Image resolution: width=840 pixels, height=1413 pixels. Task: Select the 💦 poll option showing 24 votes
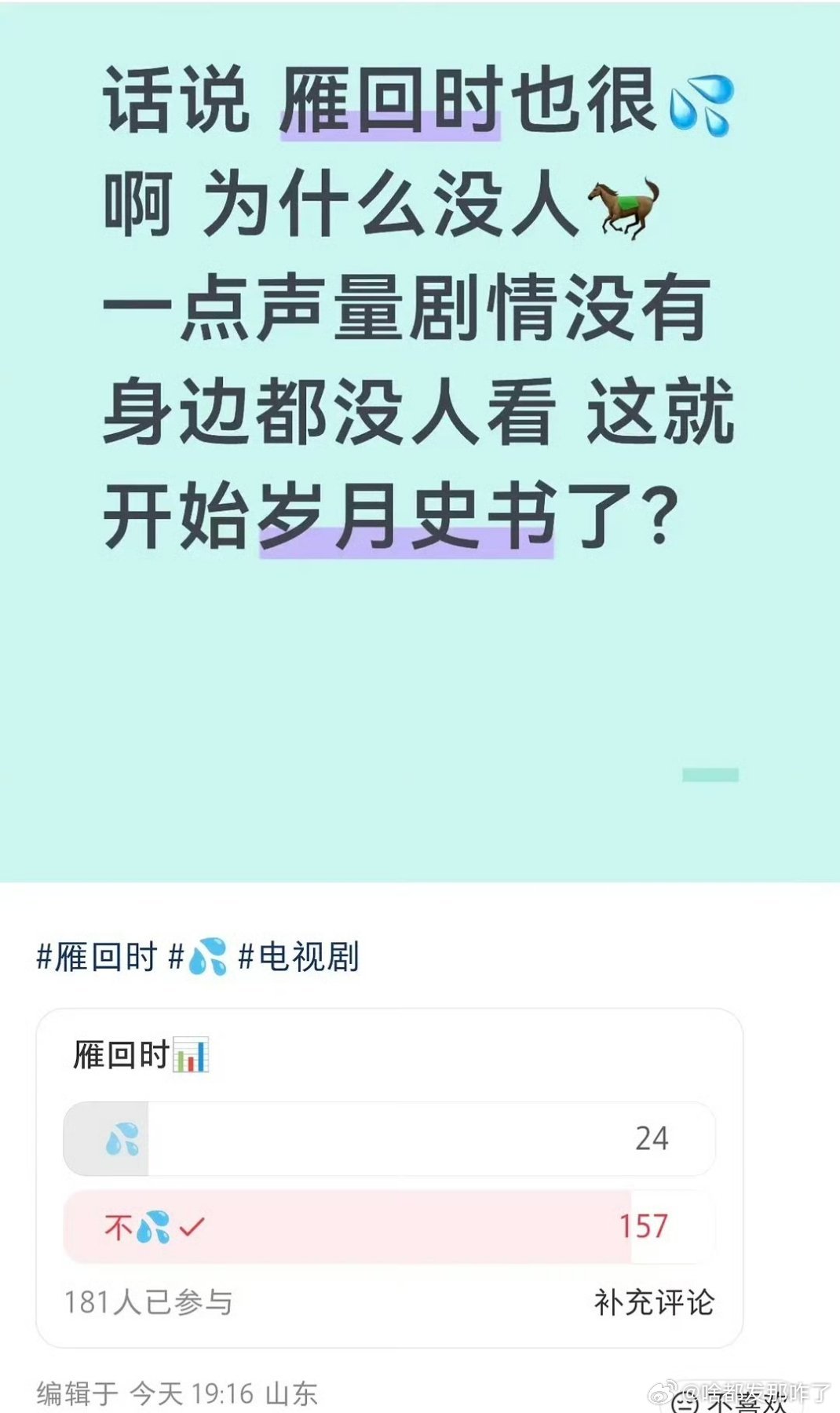(393, 1138)
